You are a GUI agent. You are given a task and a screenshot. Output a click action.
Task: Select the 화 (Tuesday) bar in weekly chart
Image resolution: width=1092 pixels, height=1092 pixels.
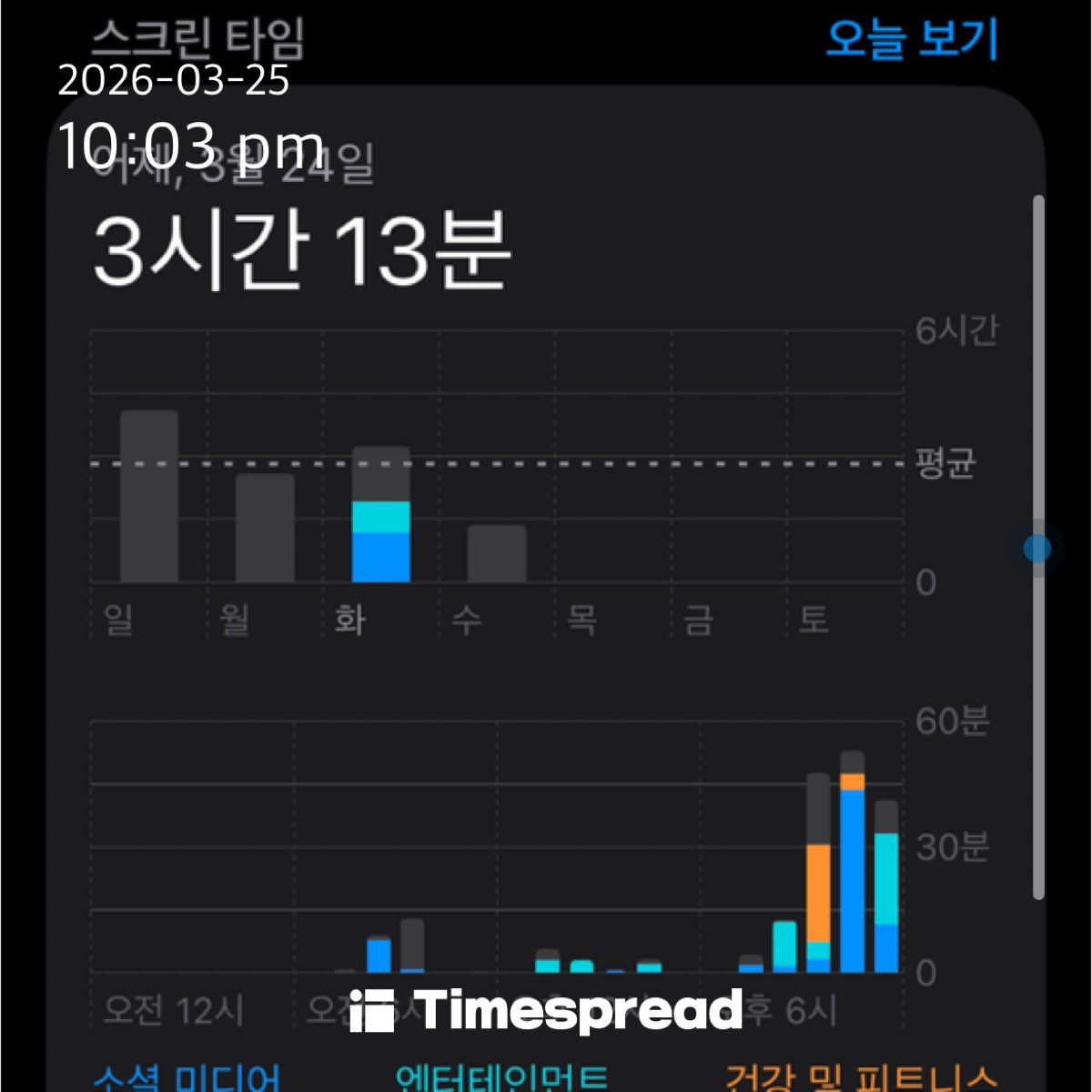(x=380, y=515)
